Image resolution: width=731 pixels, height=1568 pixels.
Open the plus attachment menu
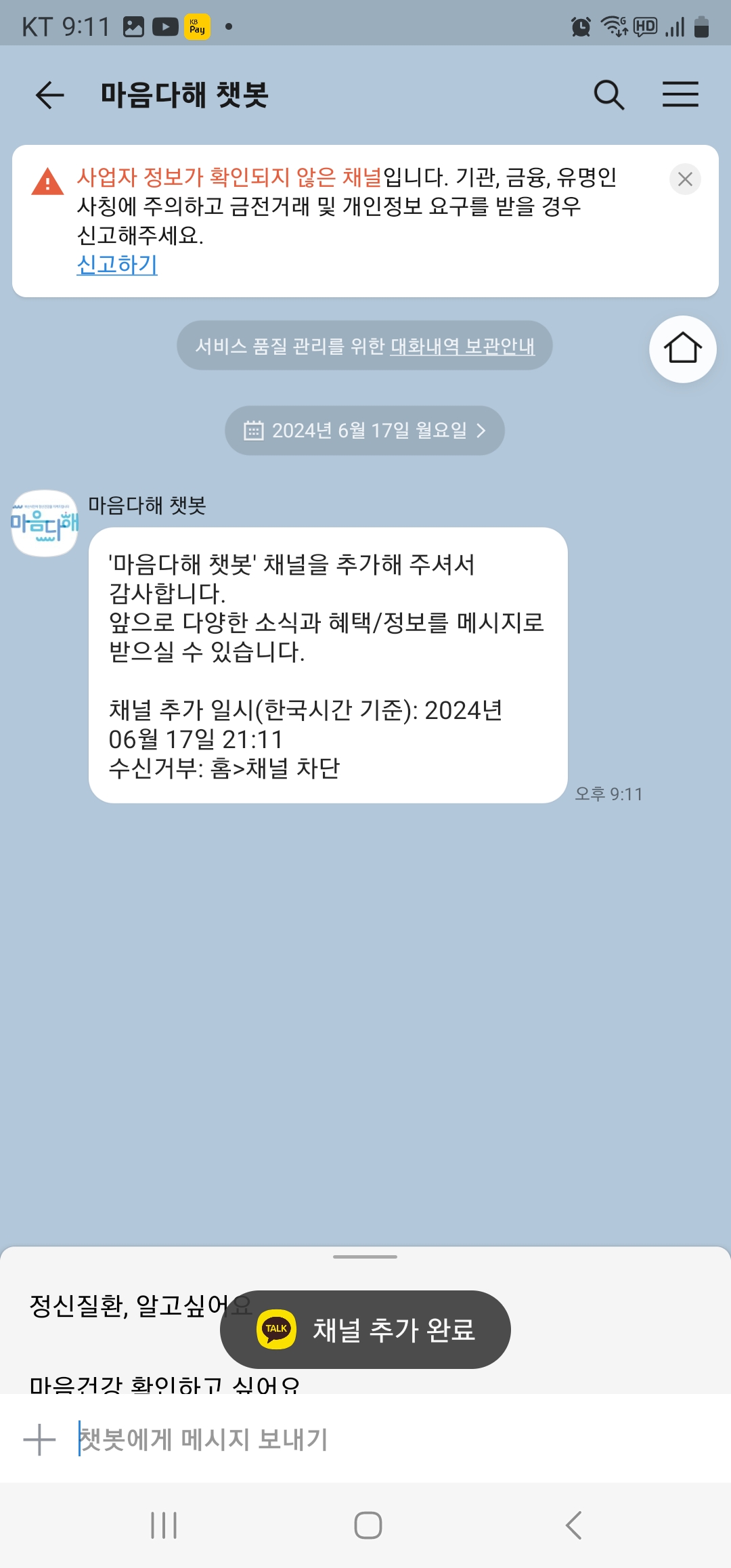point(39,1439)
